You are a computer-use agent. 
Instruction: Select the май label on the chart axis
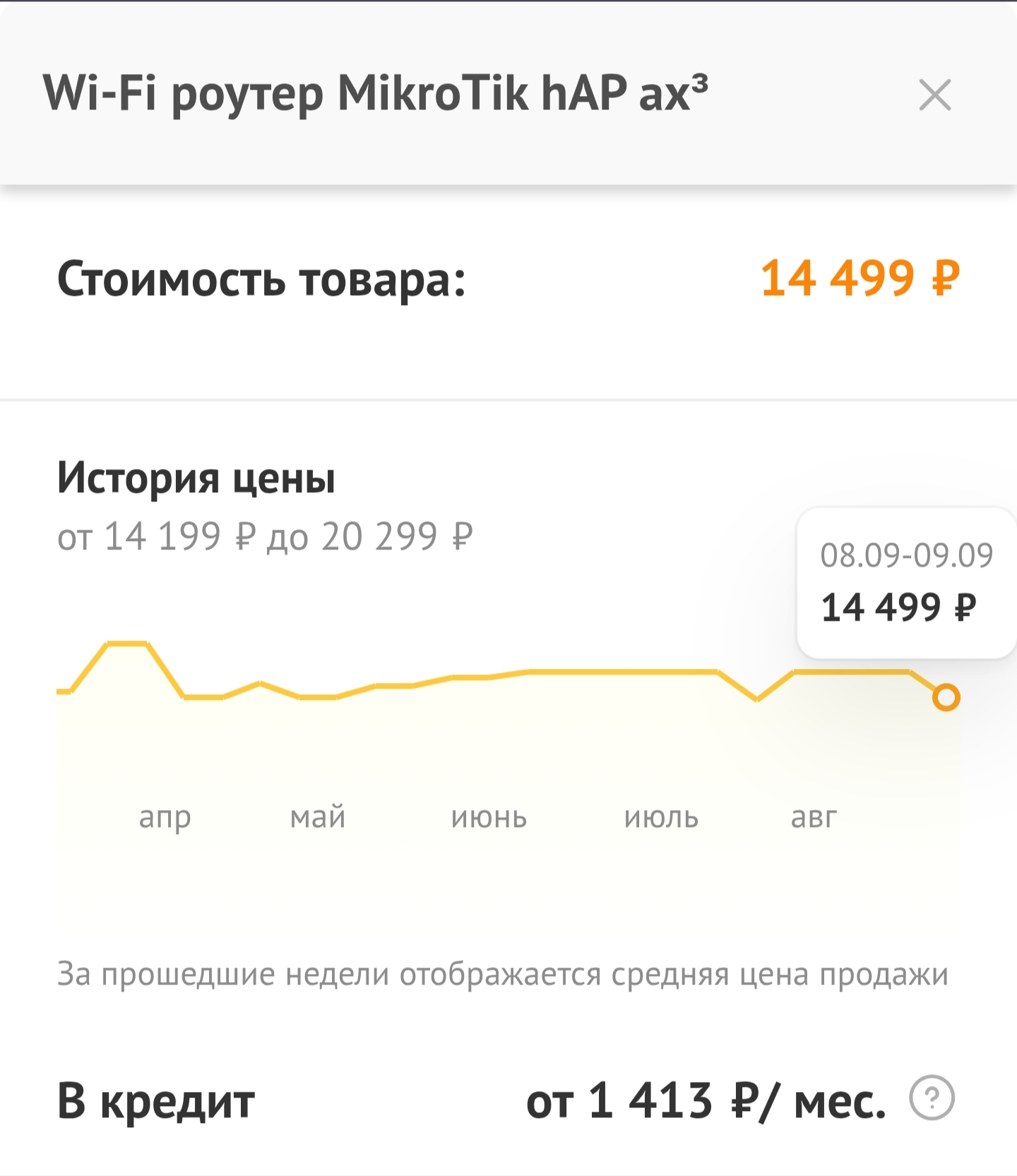point(317,818)
